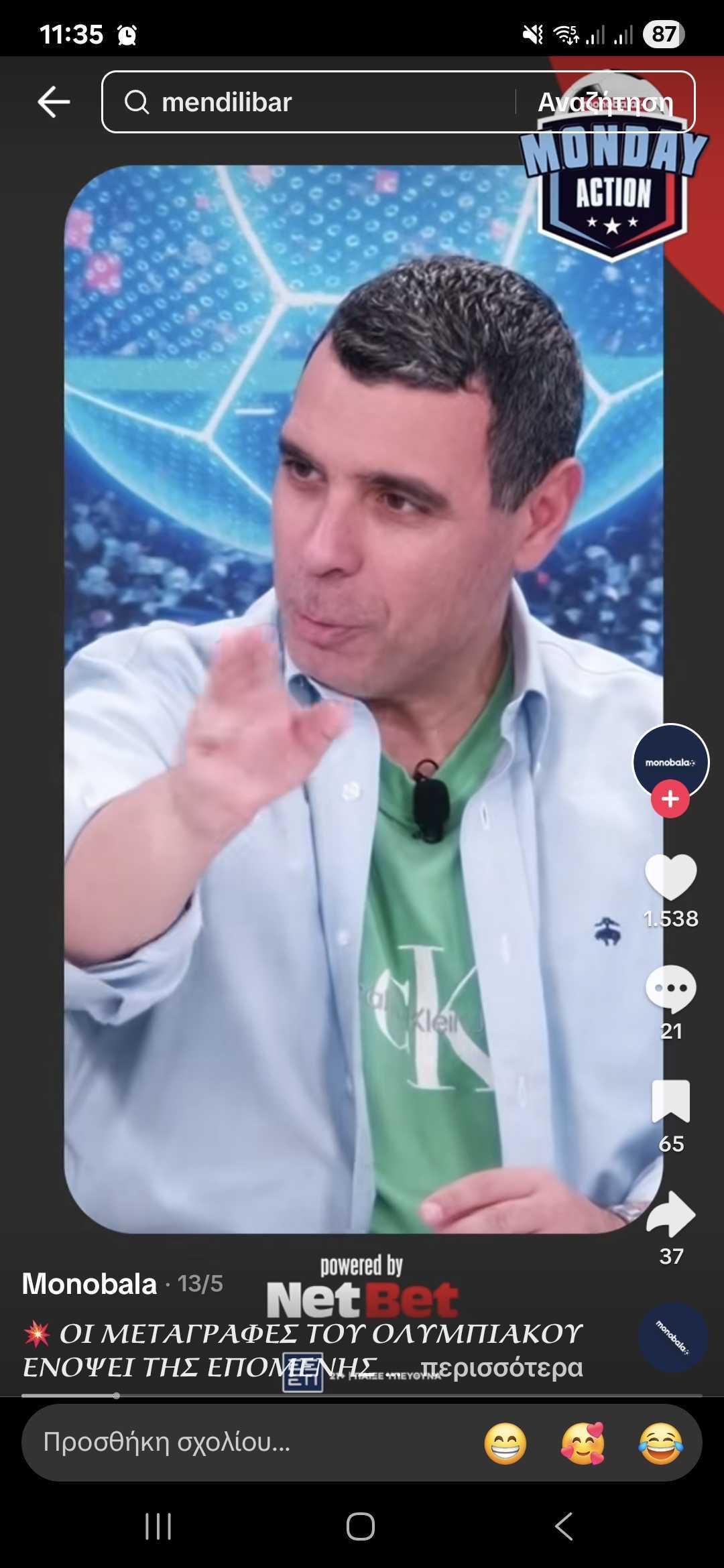Viewport: 724px width, 1568px height.
Task: Expand caption with περισσότερα
Action: click(501, 1367)
